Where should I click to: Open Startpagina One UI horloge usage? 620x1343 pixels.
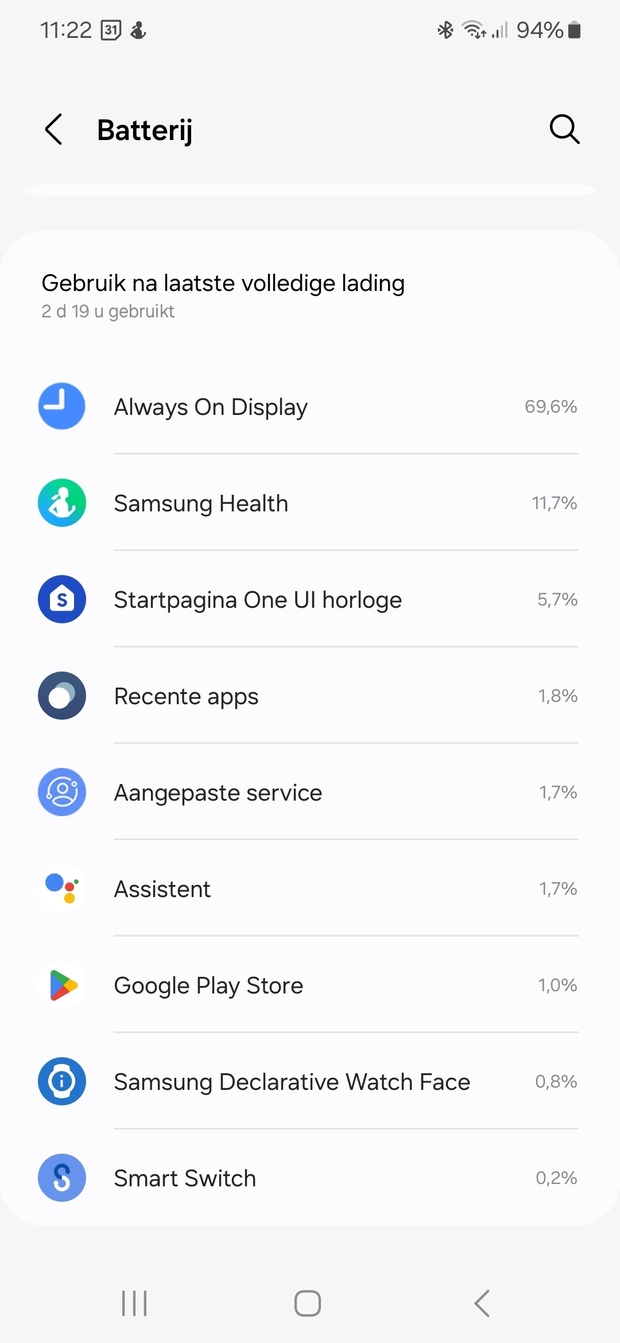[x=309, y=600]
